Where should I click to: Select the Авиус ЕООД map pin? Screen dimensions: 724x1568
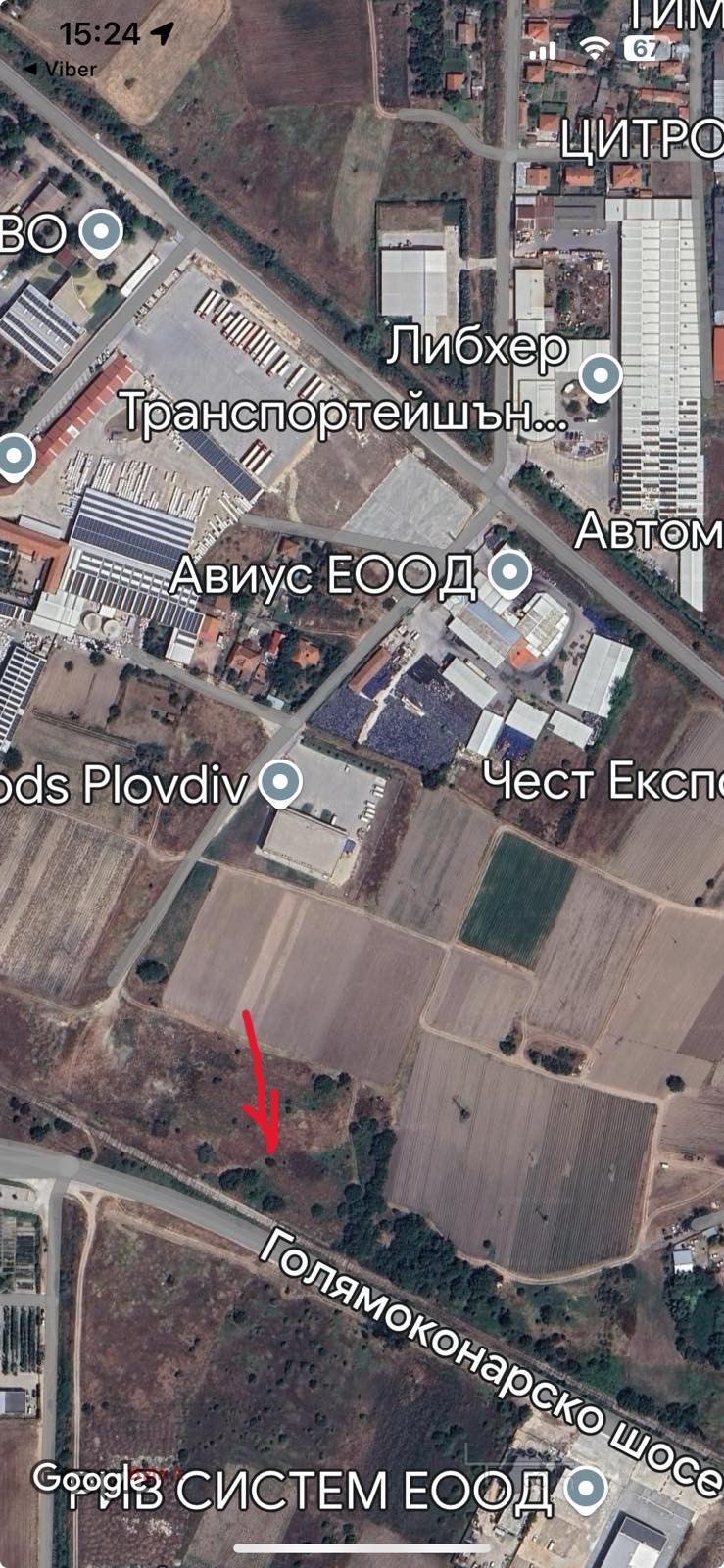tap(508, 572)
